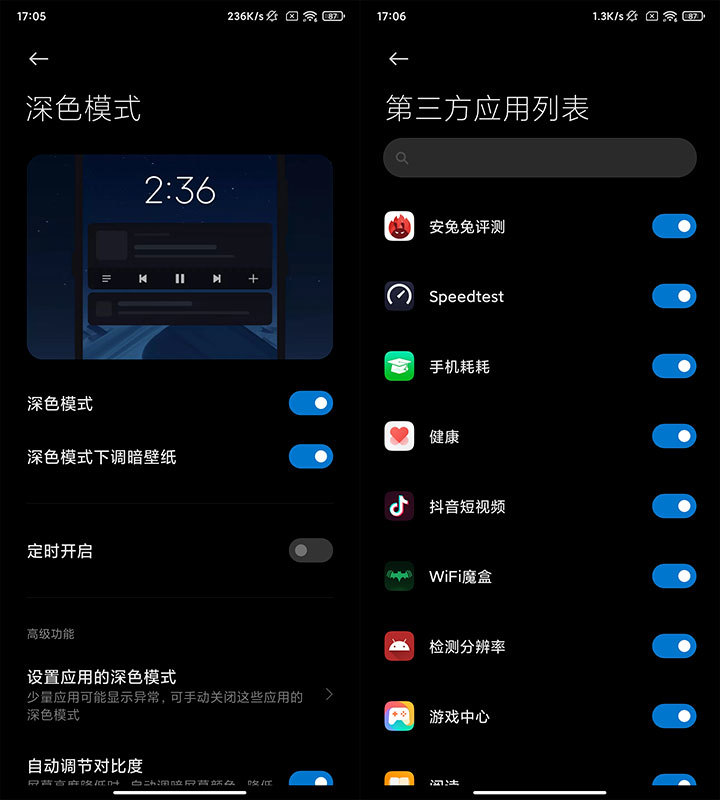Toggle dark mode for Speedtest
This screenshot has height=800, width=720.
click(673, 296)
